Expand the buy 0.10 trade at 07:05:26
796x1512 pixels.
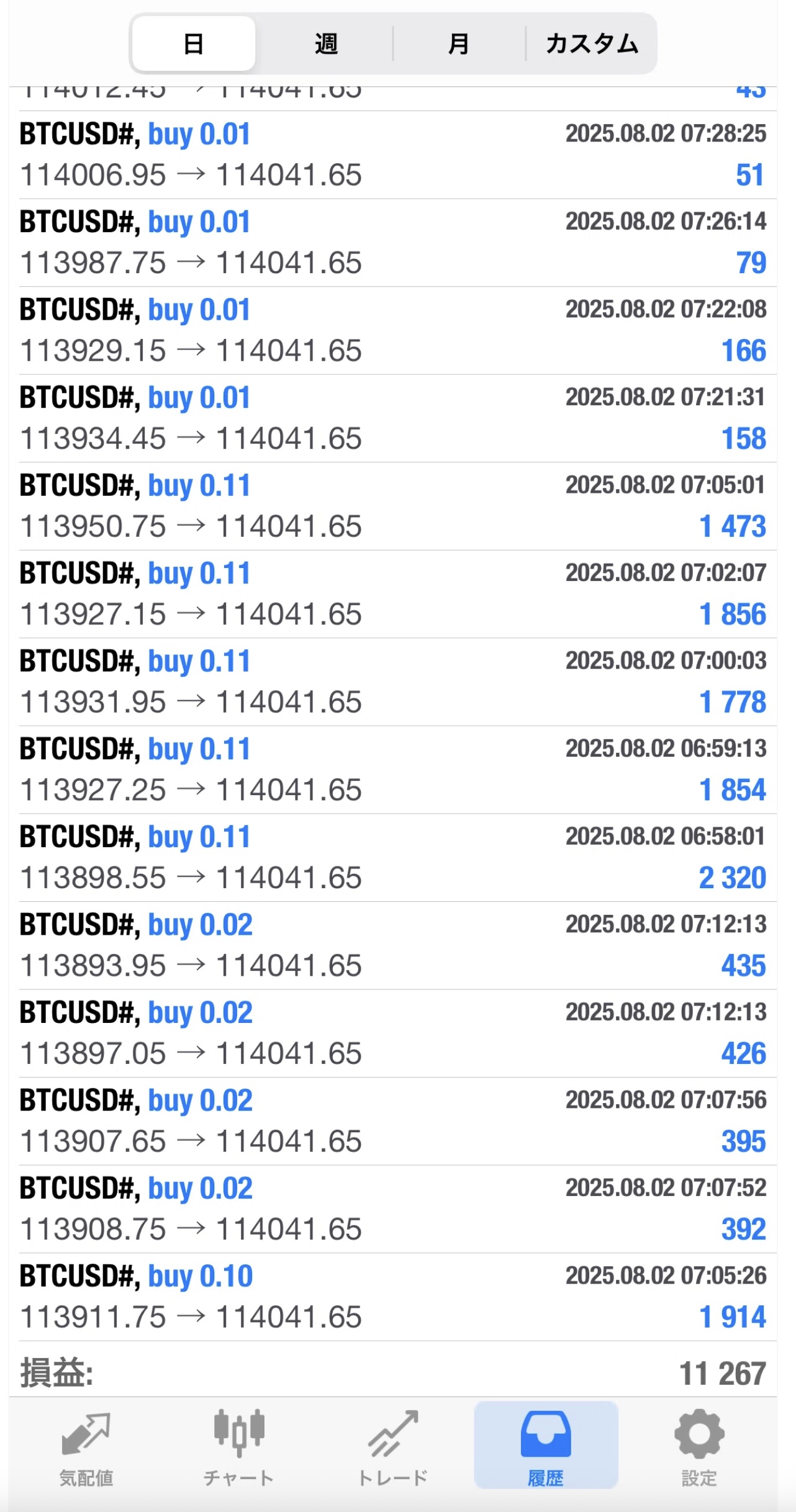coord(397,1297)
